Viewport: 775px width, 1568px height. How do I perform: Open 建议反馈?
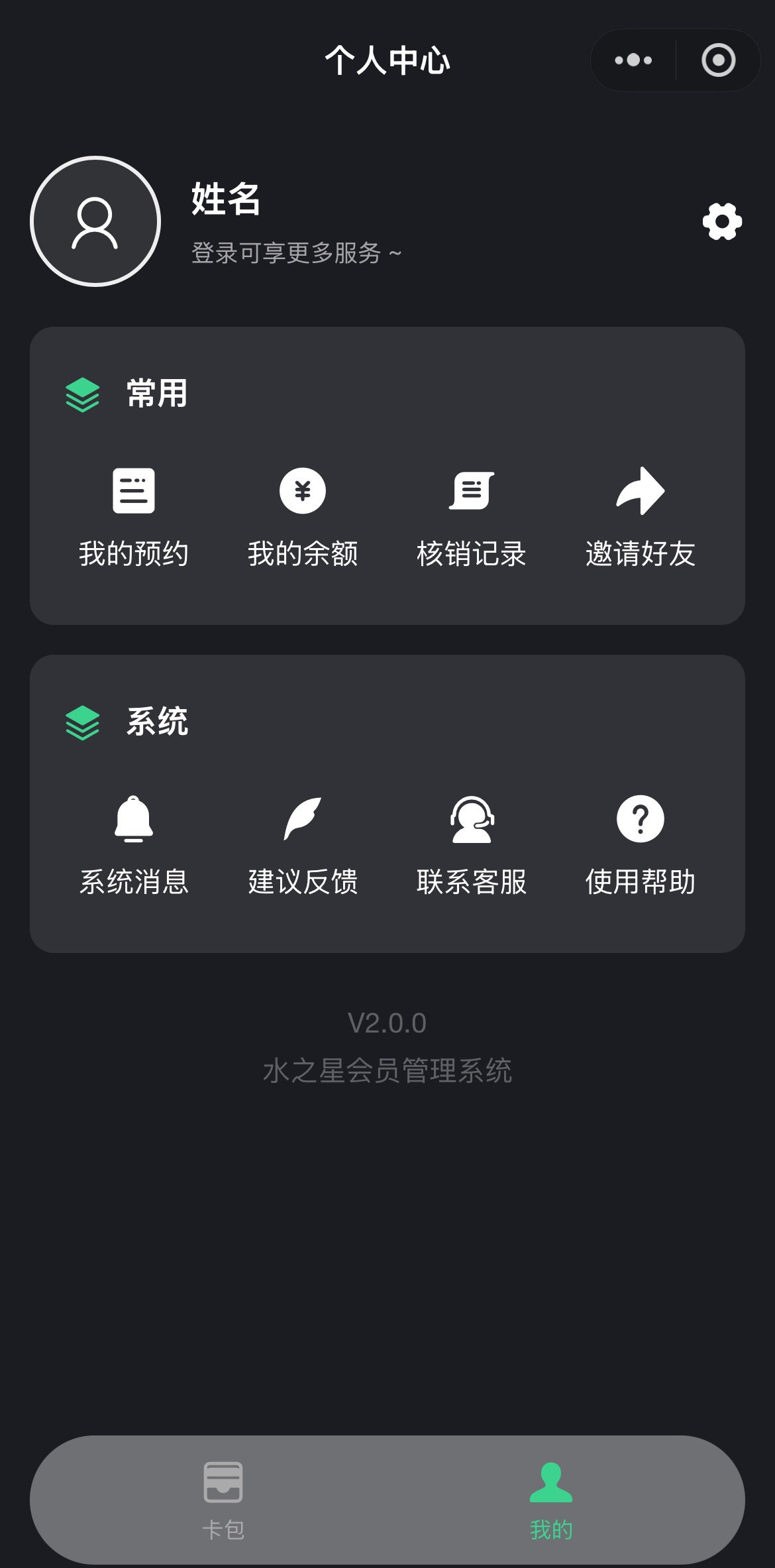click(x=303, y=846)
